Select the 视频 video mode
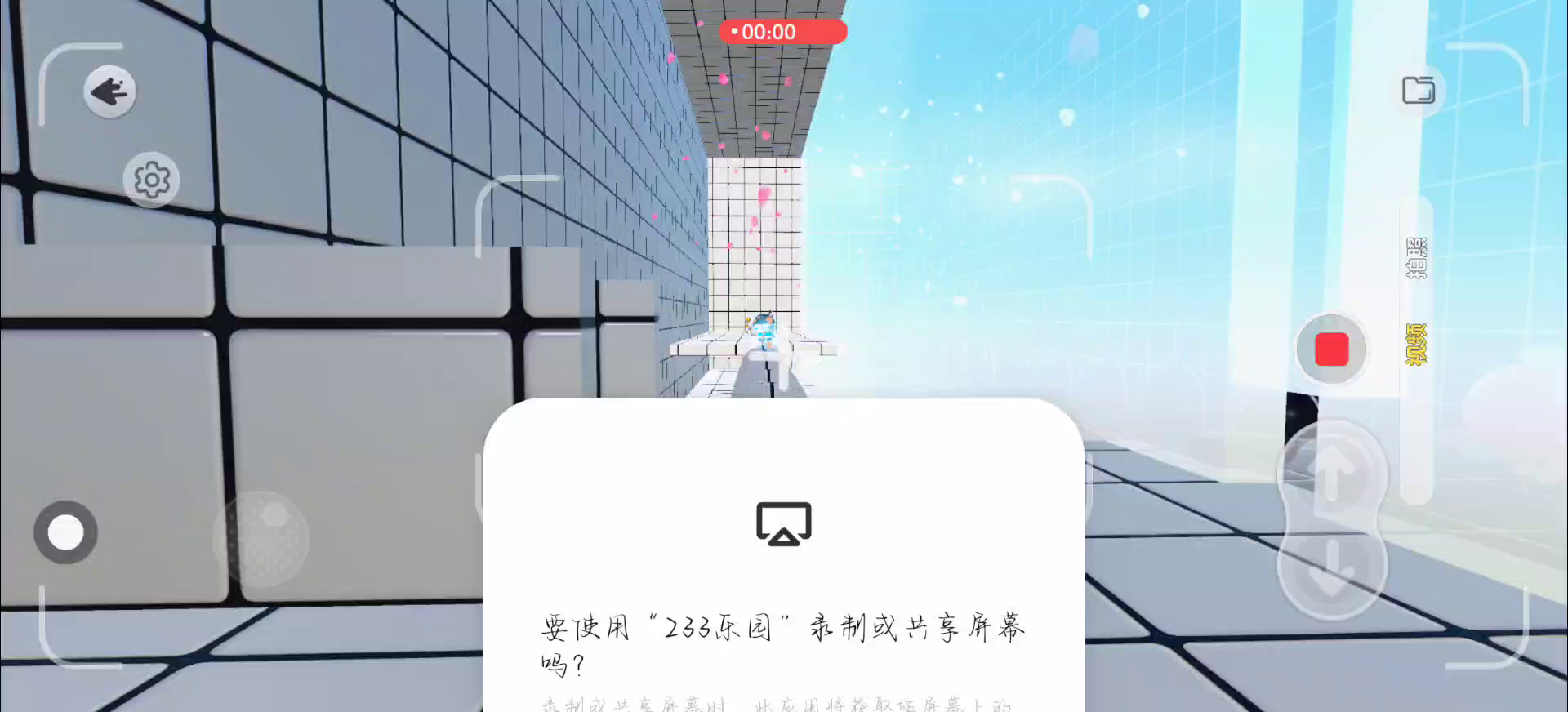1568x712 pixels. 1417,344
